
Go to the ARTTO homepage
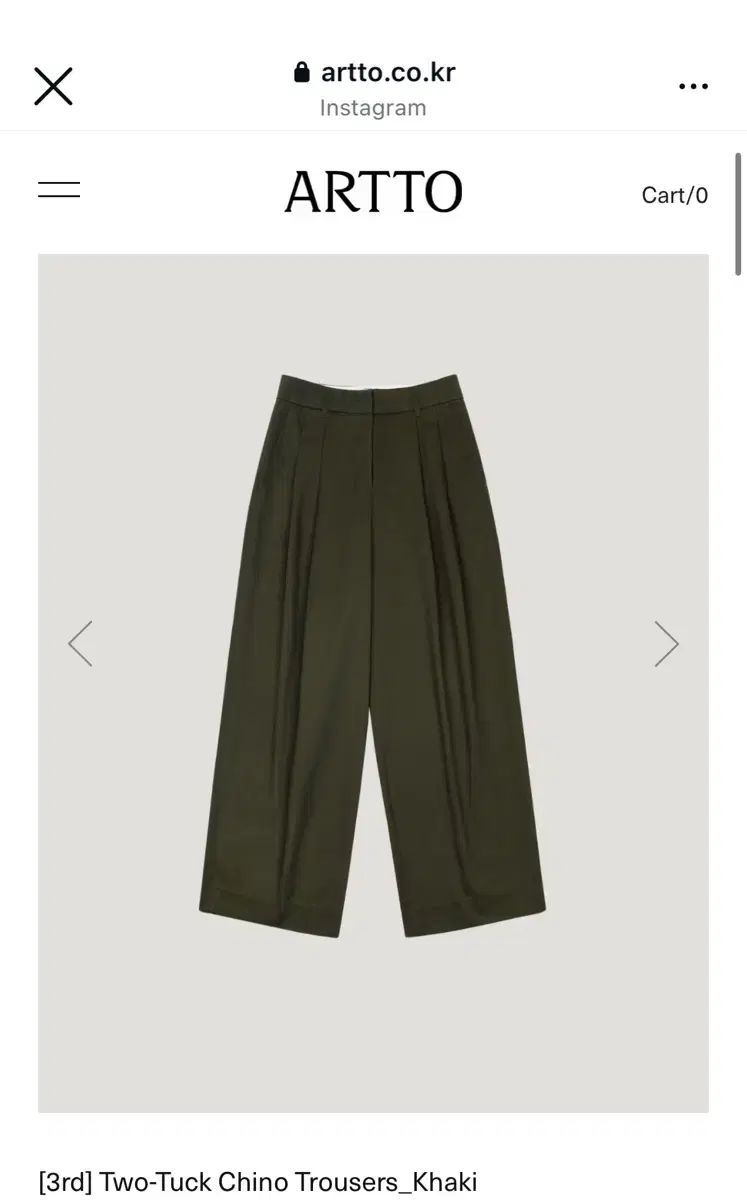click(x=373, y=192)
